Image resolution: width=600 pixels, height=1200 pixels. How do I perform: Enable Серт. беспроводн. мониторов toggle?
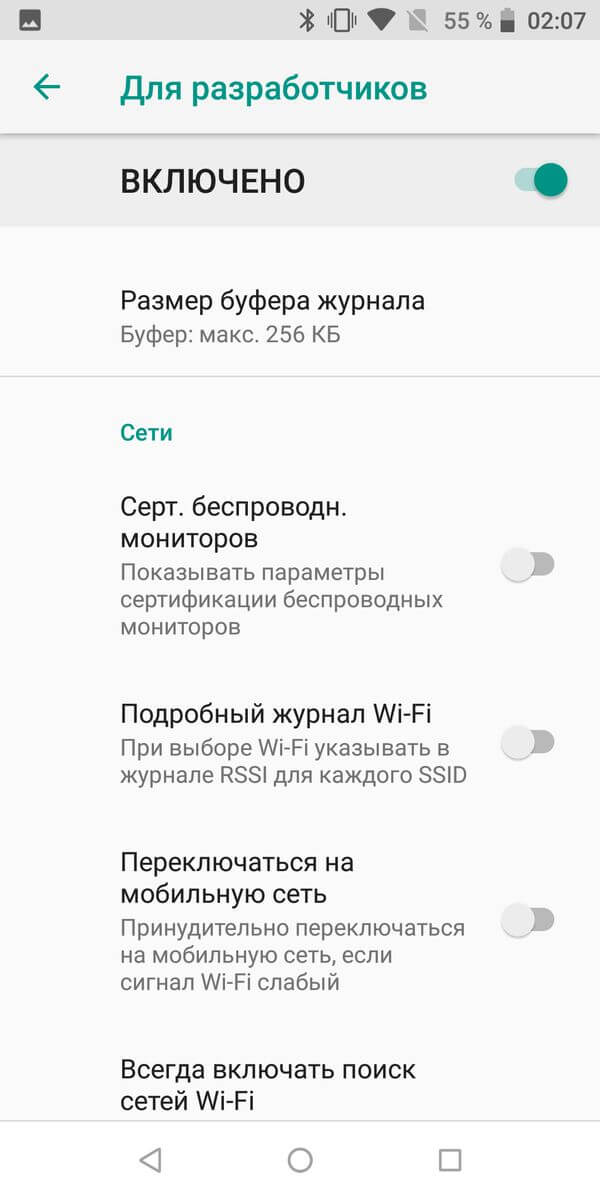click(527, 566)
